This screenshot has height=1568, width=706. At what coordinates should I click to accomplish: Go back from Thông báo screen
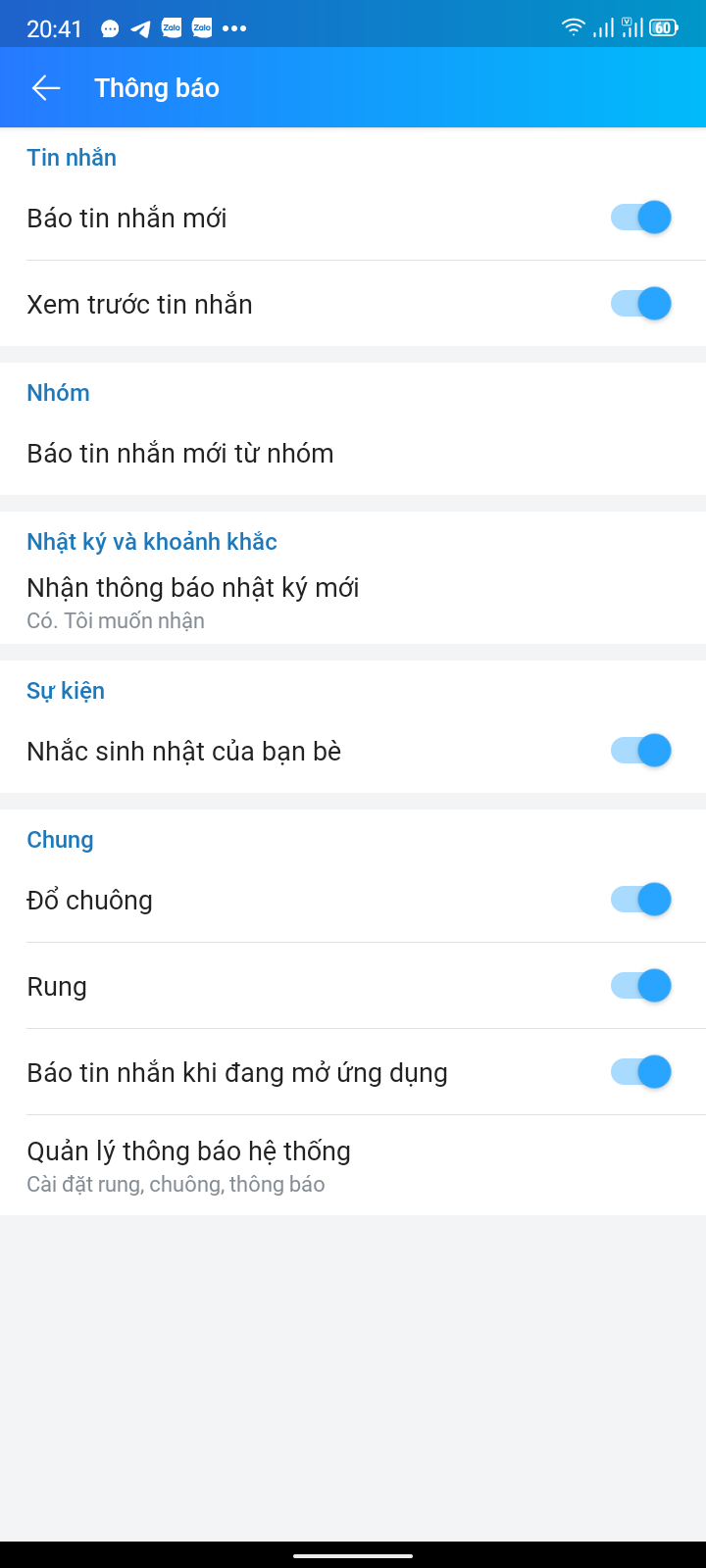(46, 88)
